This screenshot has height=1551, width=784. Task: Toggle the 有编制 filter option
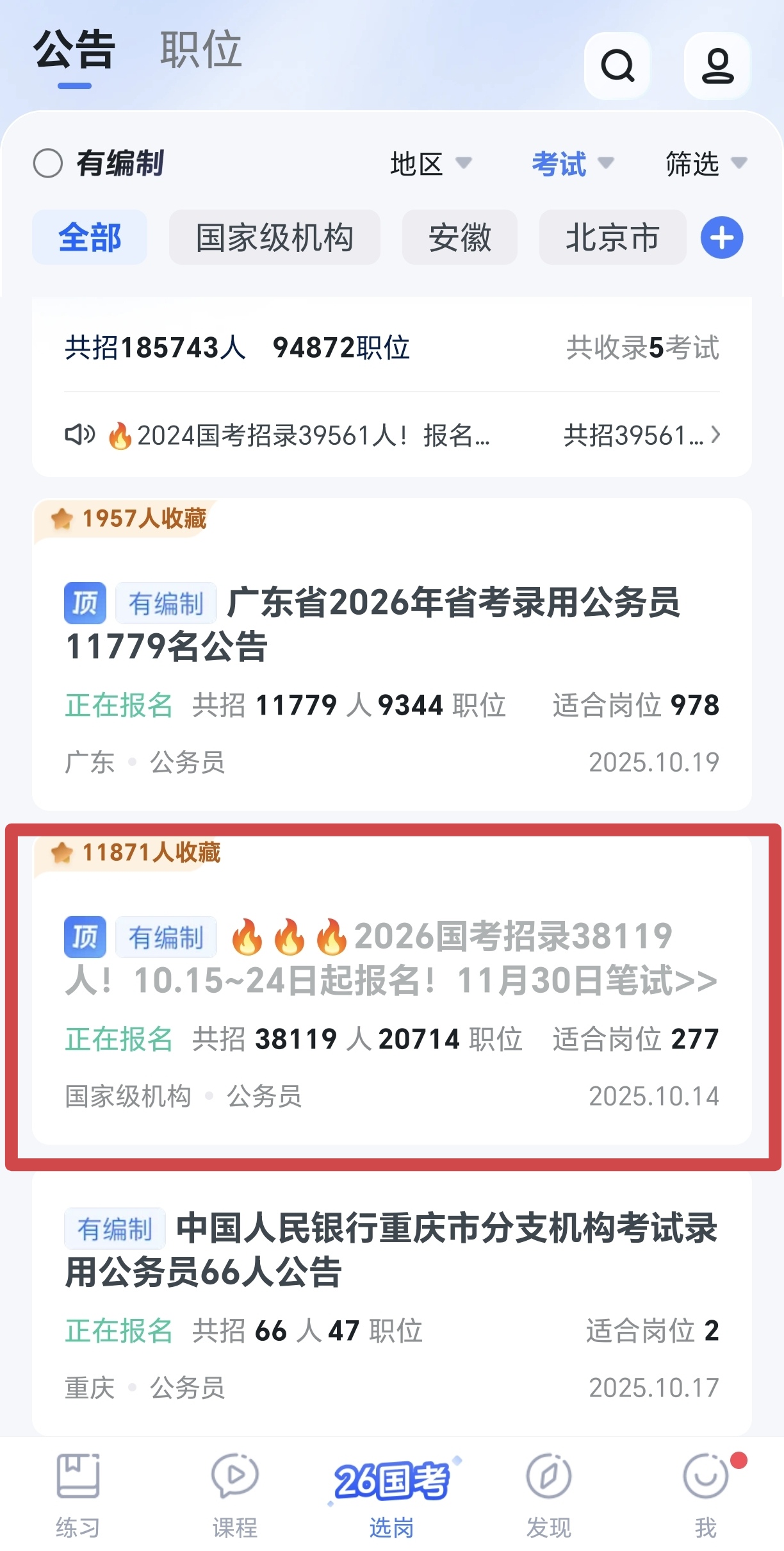99,163
